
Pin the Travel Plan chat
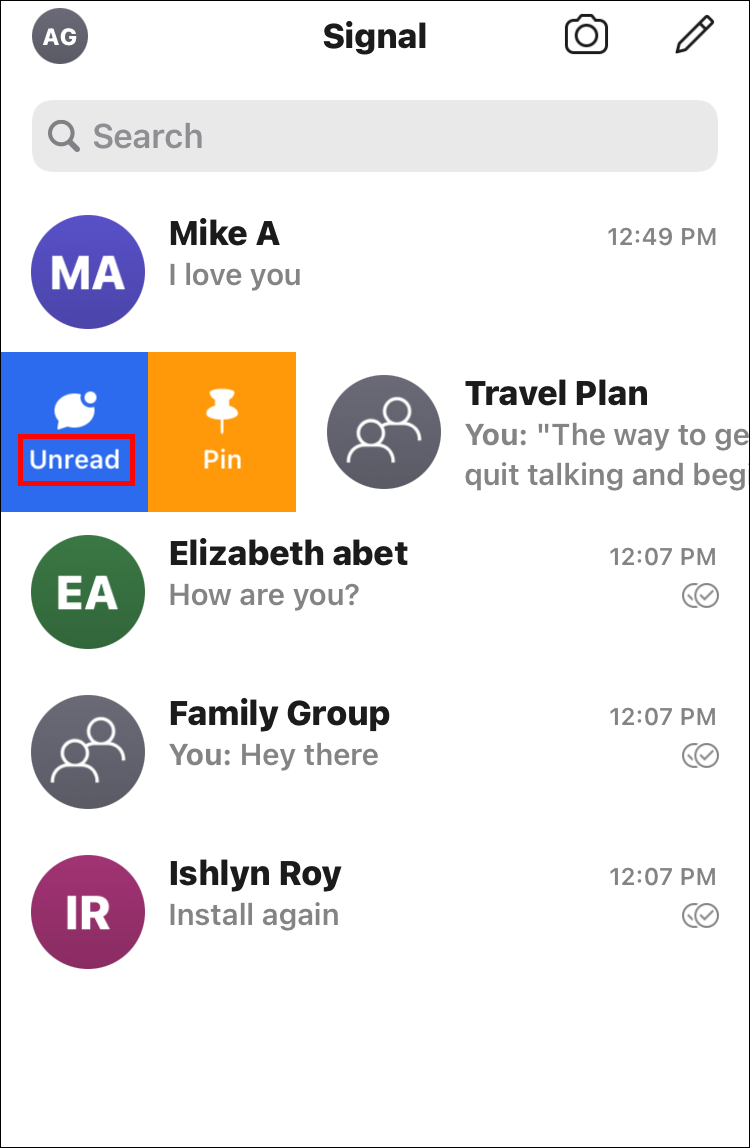(x=222, y=432)
